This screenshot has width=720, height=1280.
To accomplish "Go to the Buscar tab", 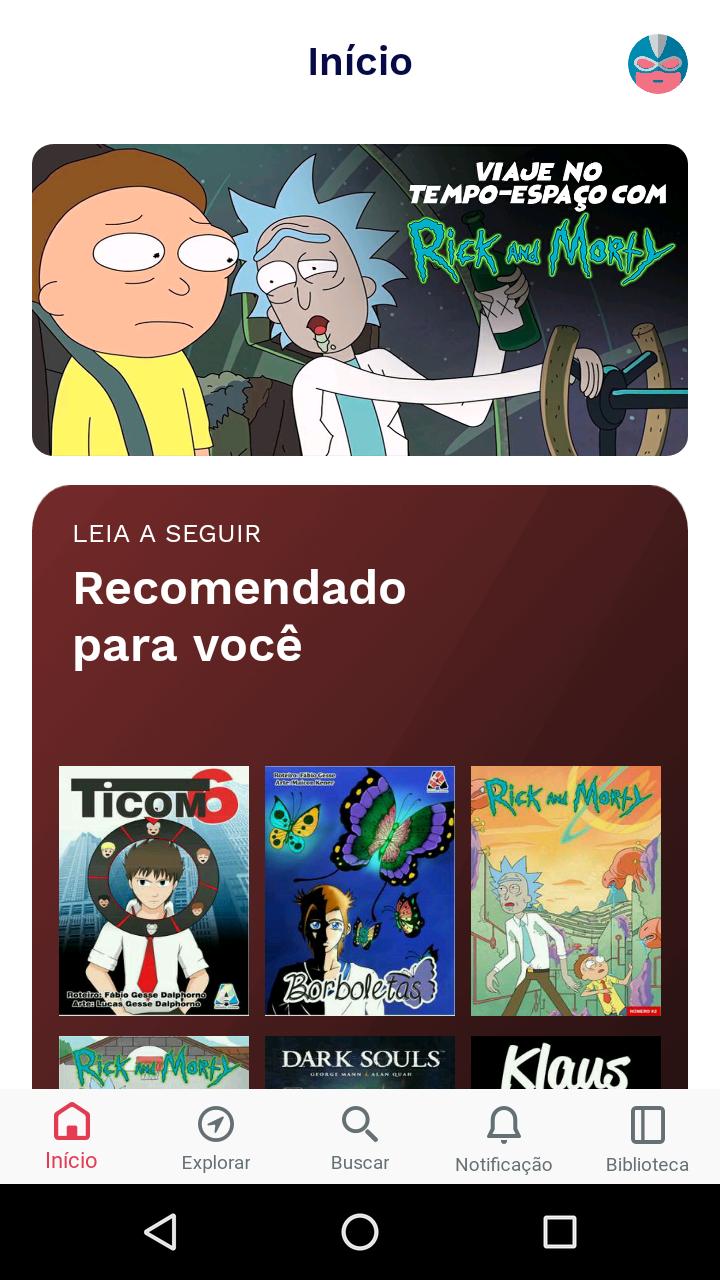I will coord(360,1137).
